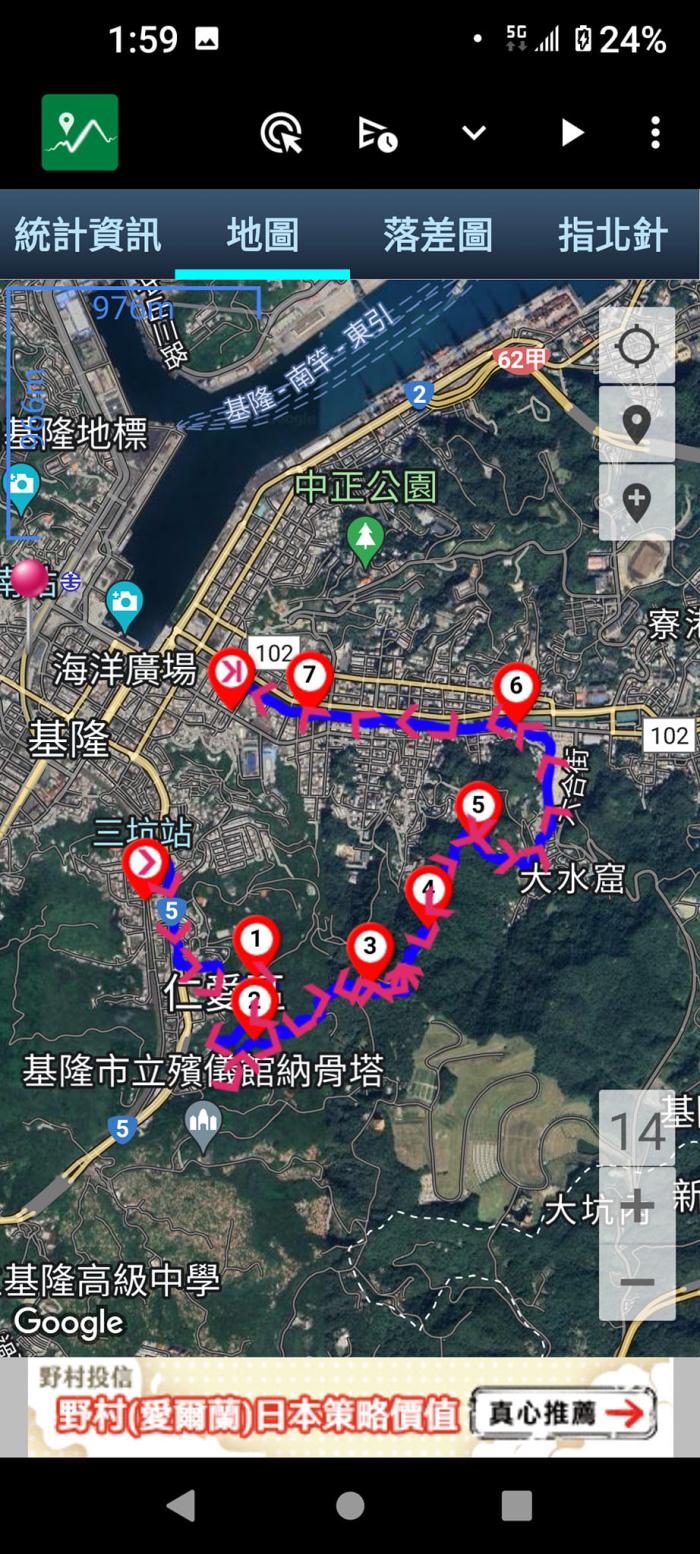Open the 指北針 tab

coord(612,236)
